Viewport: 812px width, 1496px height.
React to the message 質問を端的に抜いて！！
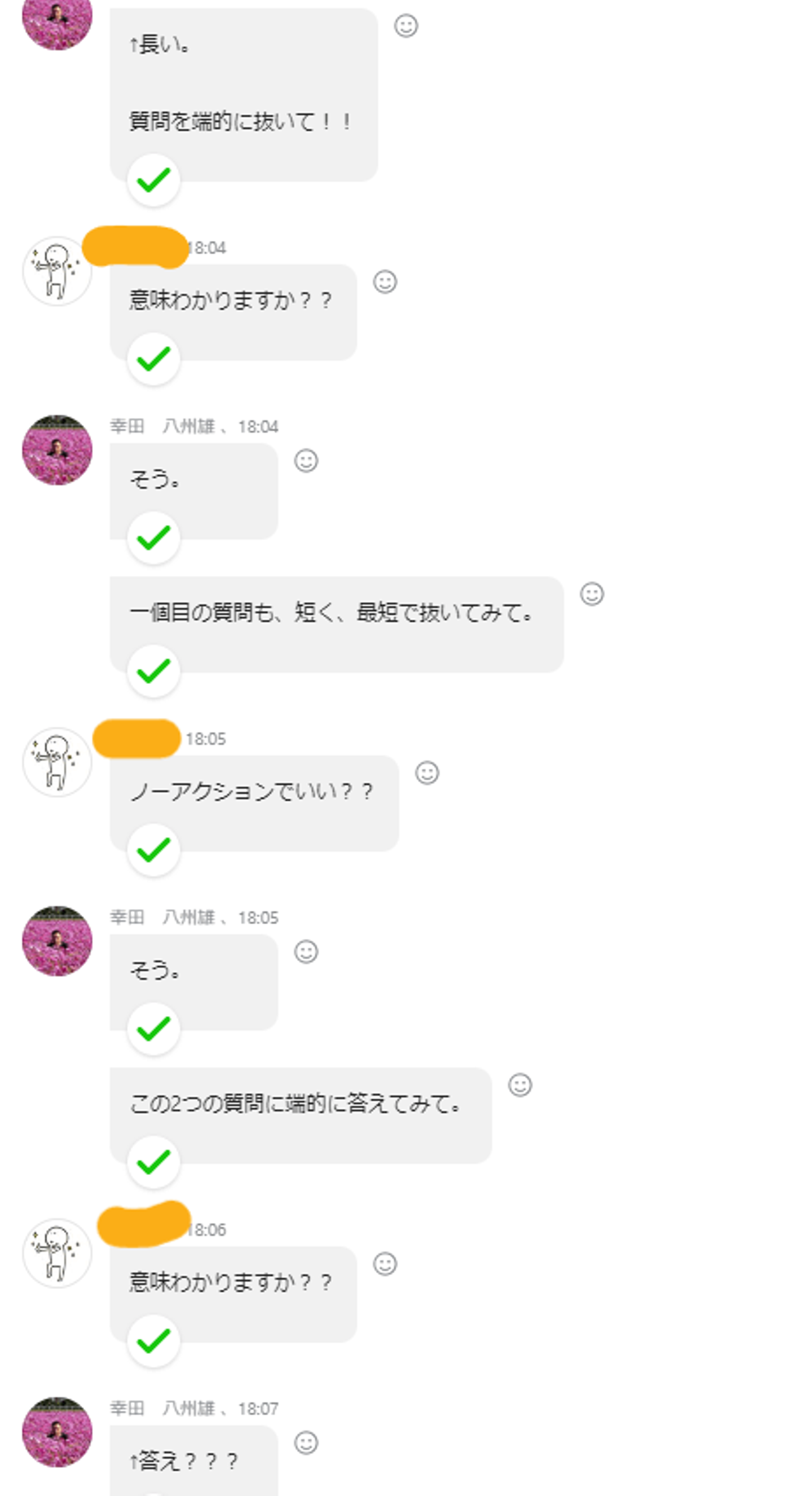point(405,26)
